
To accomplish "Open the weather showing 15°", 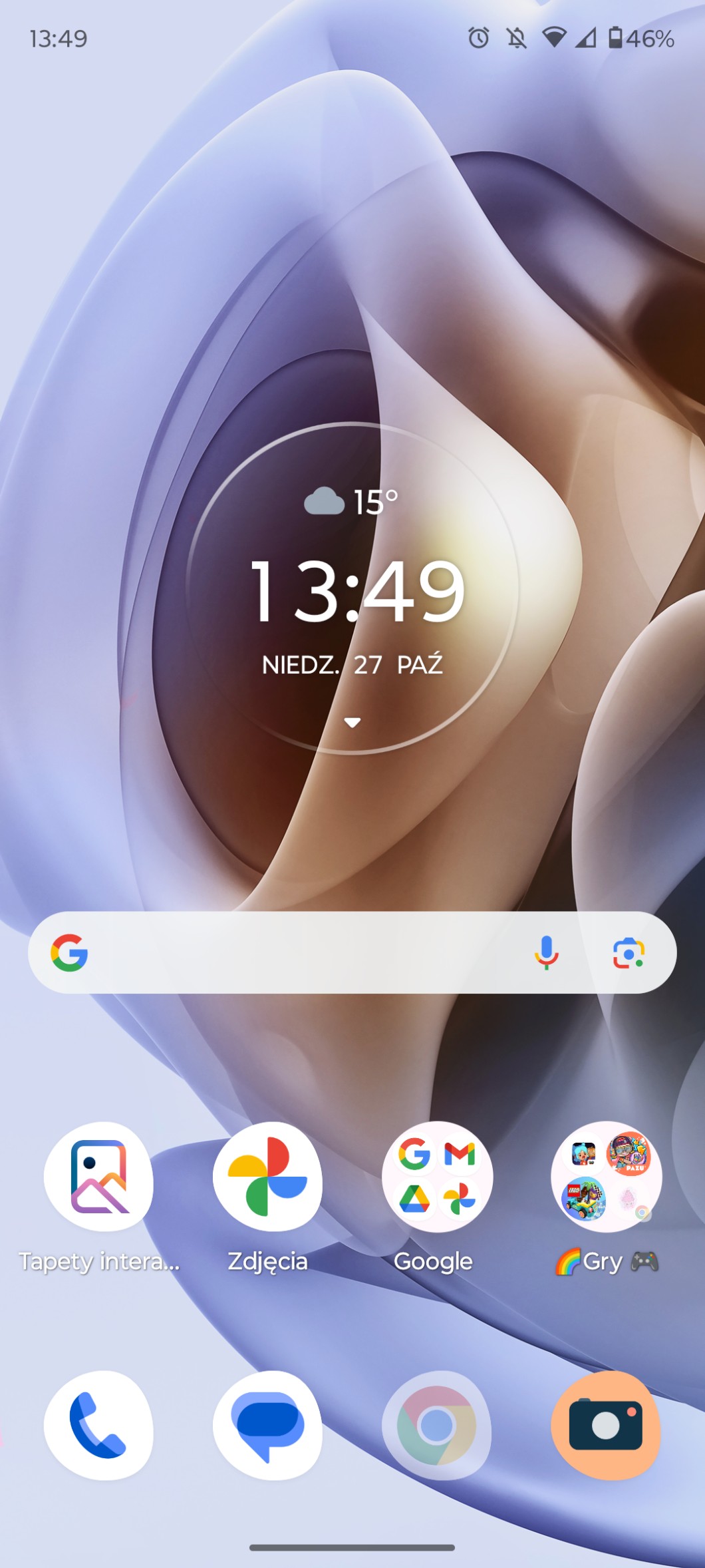I will [352, 502].
